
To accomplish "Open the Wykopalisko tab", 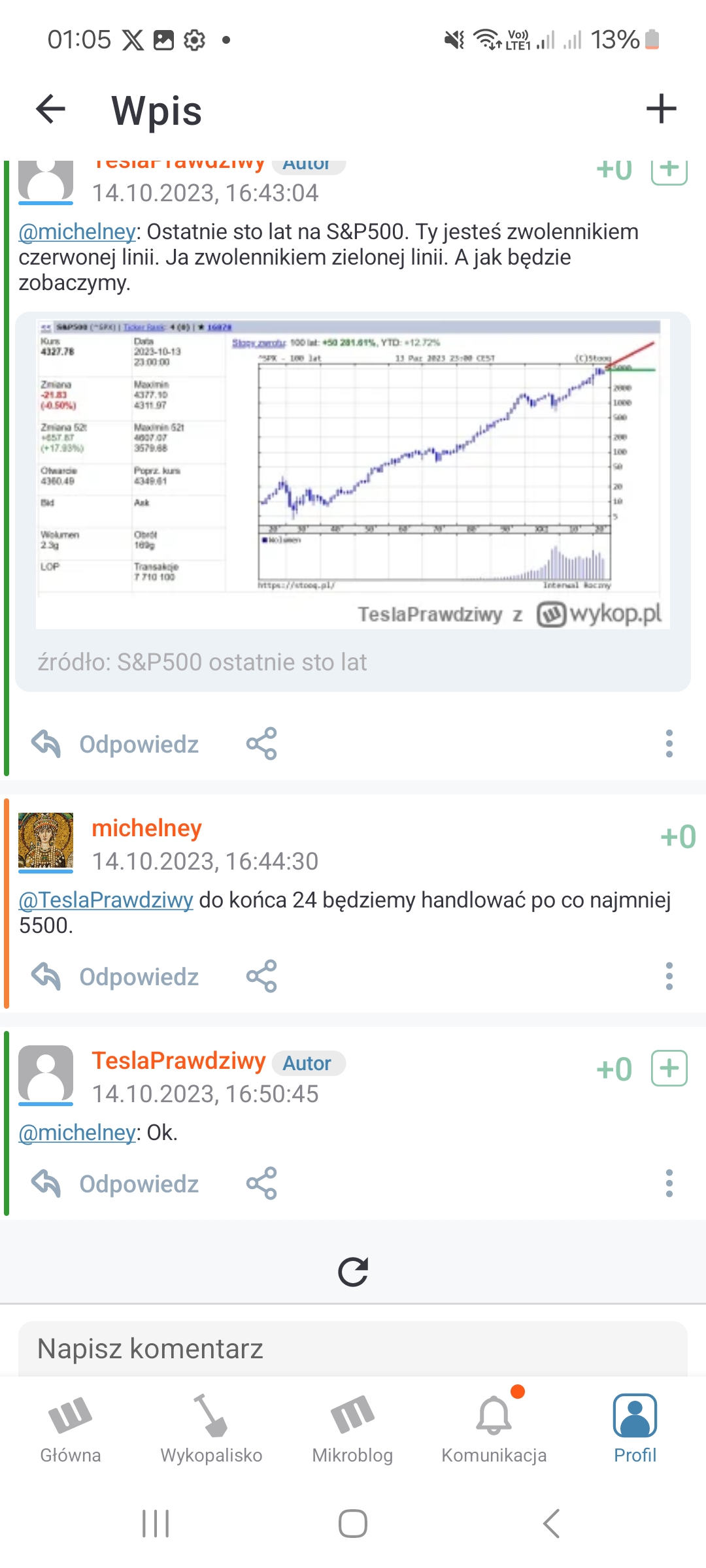I will click(x=211, y=1428).
